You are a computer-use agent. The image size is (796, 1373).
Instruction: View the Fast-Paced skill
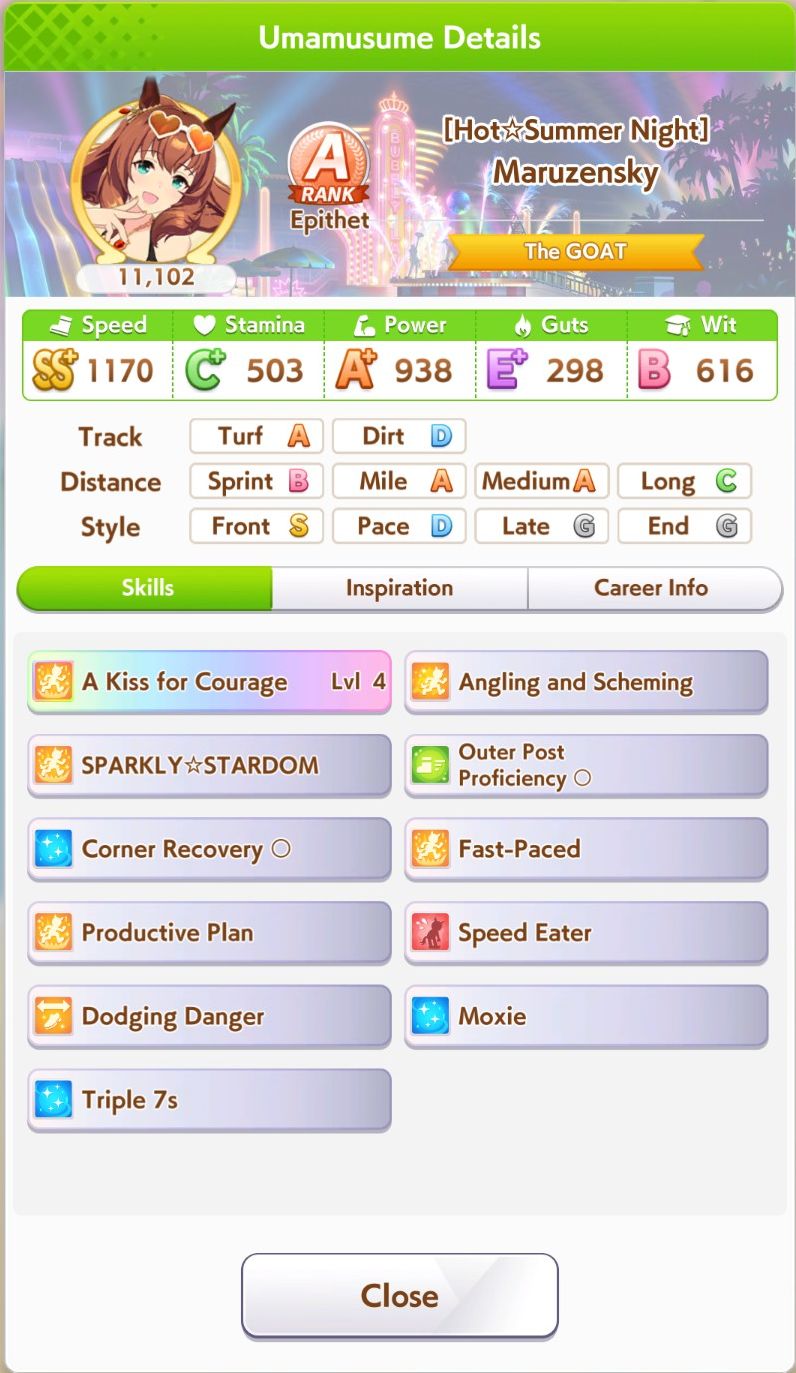click(586, 849)
